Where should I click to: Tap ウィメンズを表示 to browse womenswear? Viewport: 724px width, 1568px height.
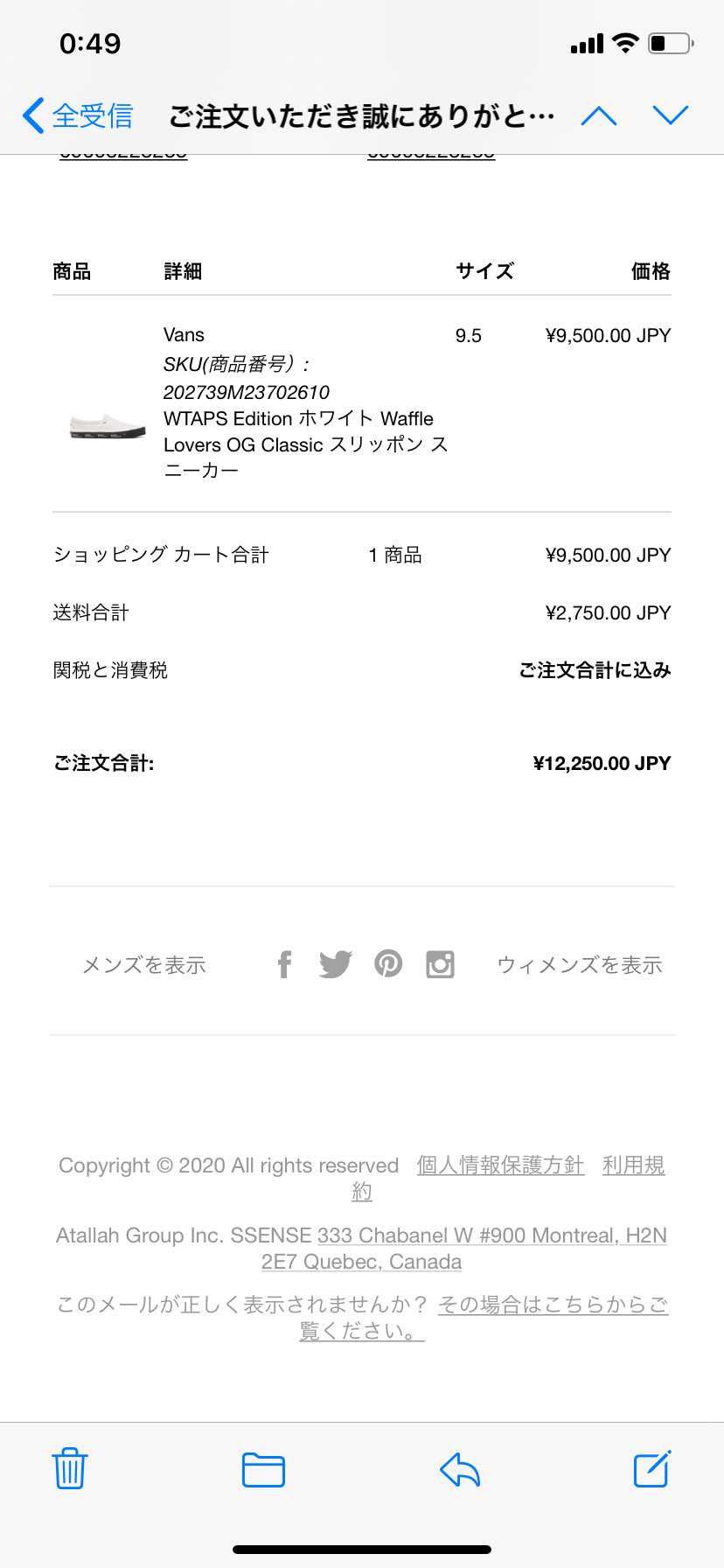click(581, 965)
